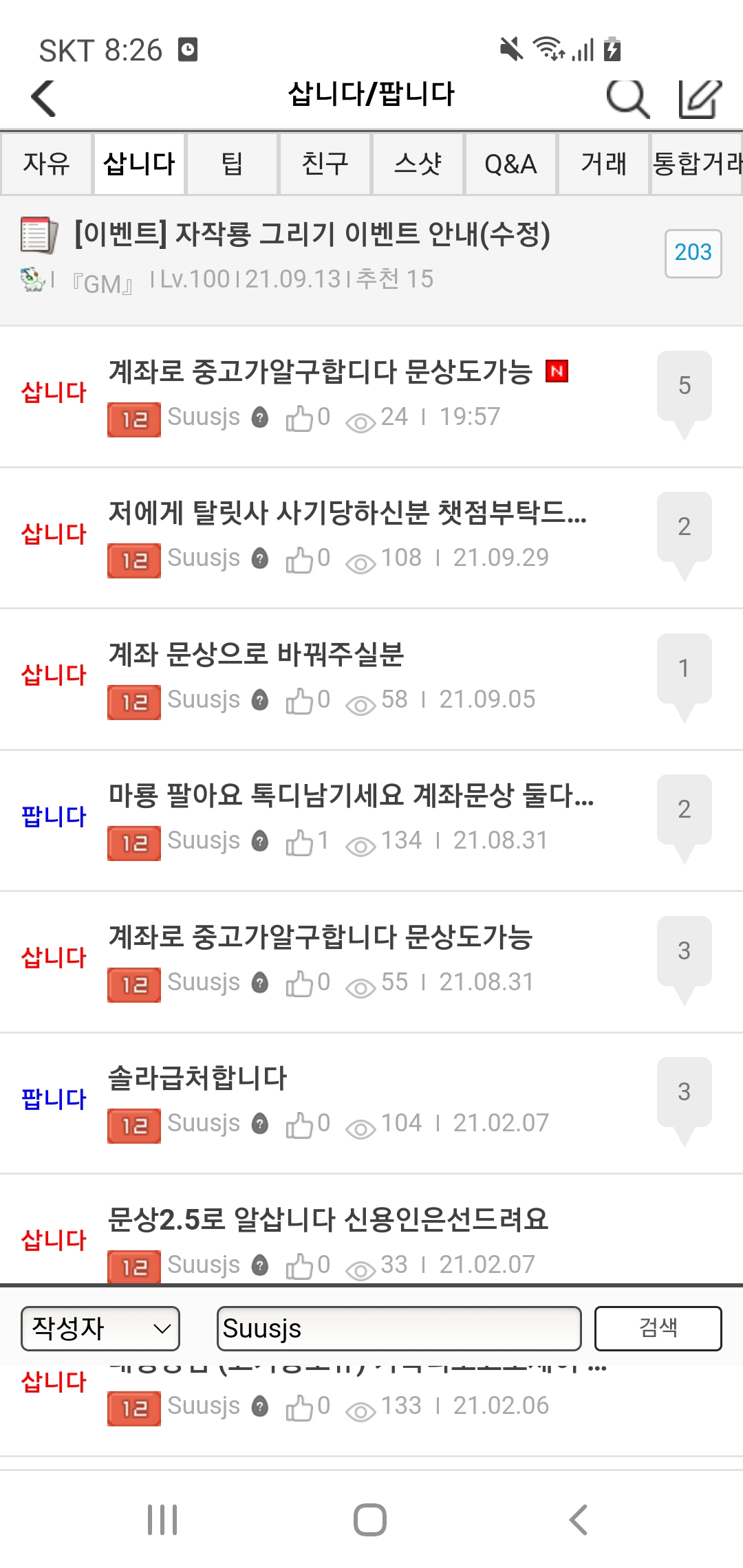Viewport: 743px width, 1568px height.
Task: Switch to the 친구 tab
Action: (325, 164)
